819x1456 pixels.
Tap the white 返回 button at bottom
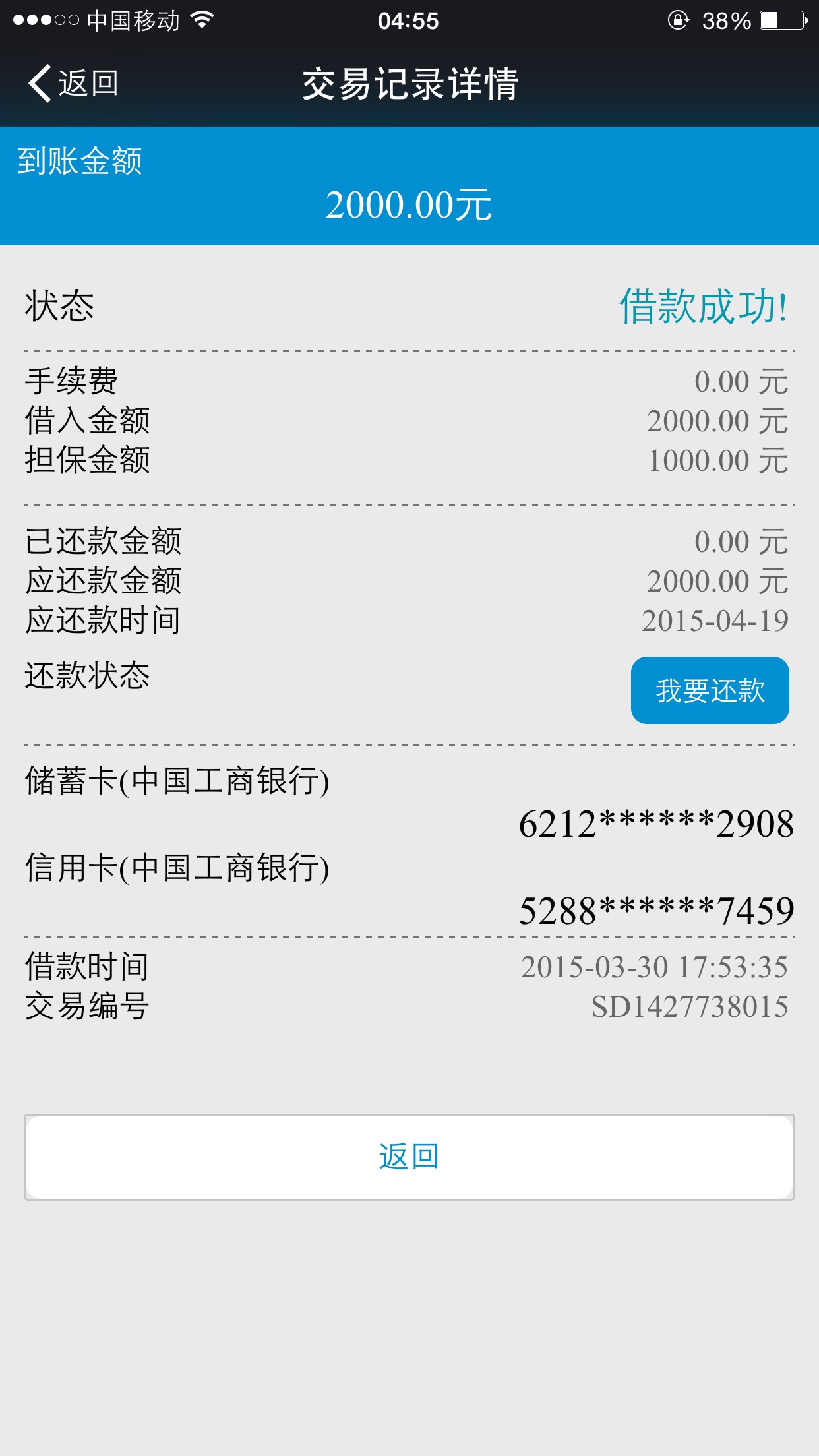coord(409,1157)
